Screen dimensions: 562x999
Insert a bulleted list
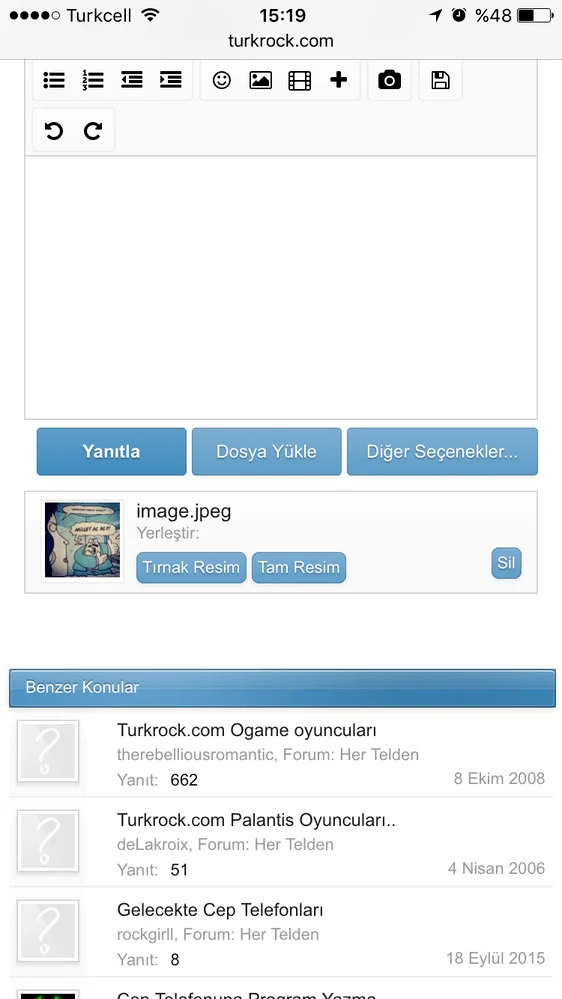pos(54,80)
